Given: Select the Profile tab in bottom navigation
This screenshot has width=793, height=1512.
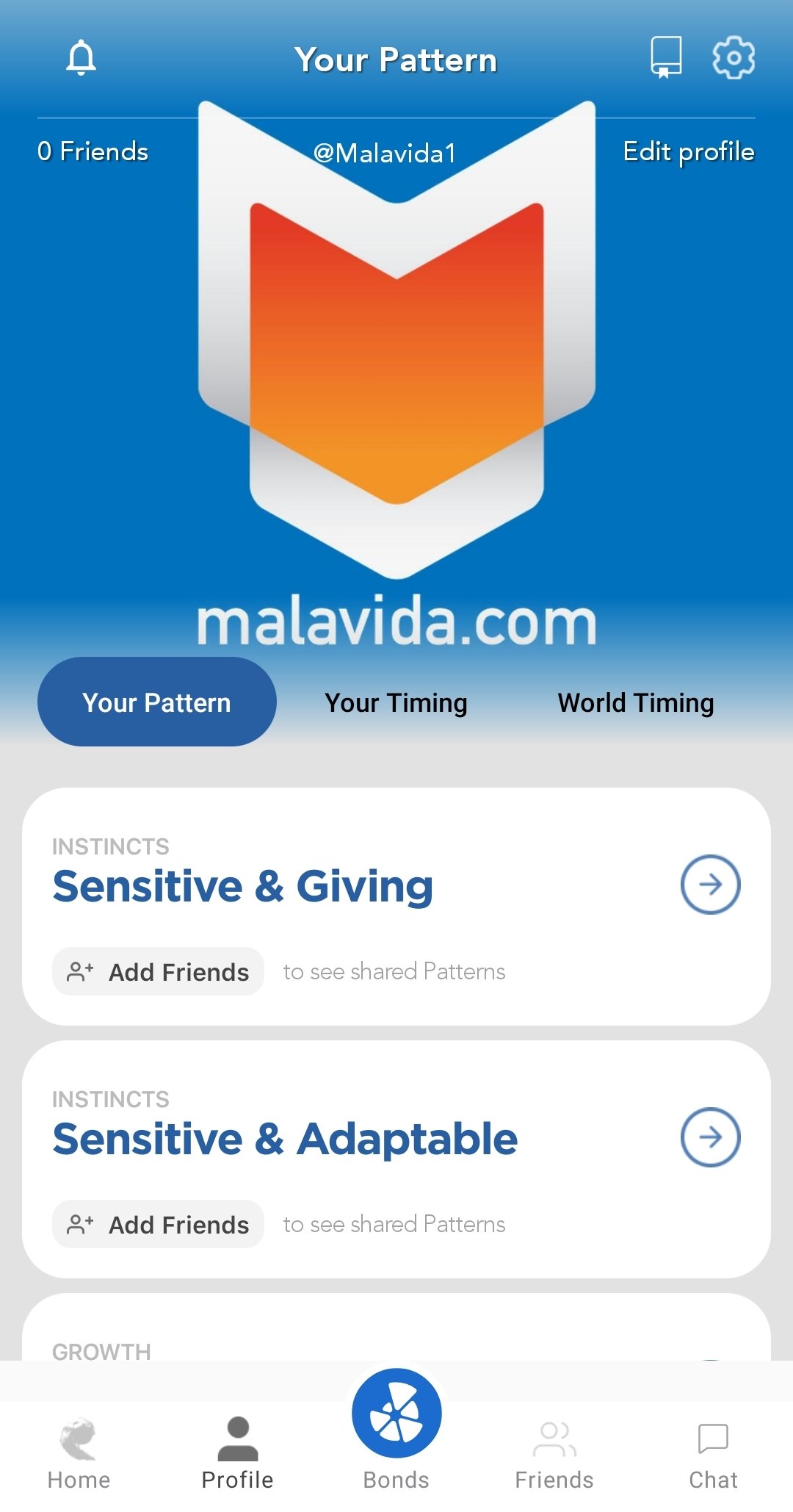Looking at the screenshot, I should (238, 1454).
